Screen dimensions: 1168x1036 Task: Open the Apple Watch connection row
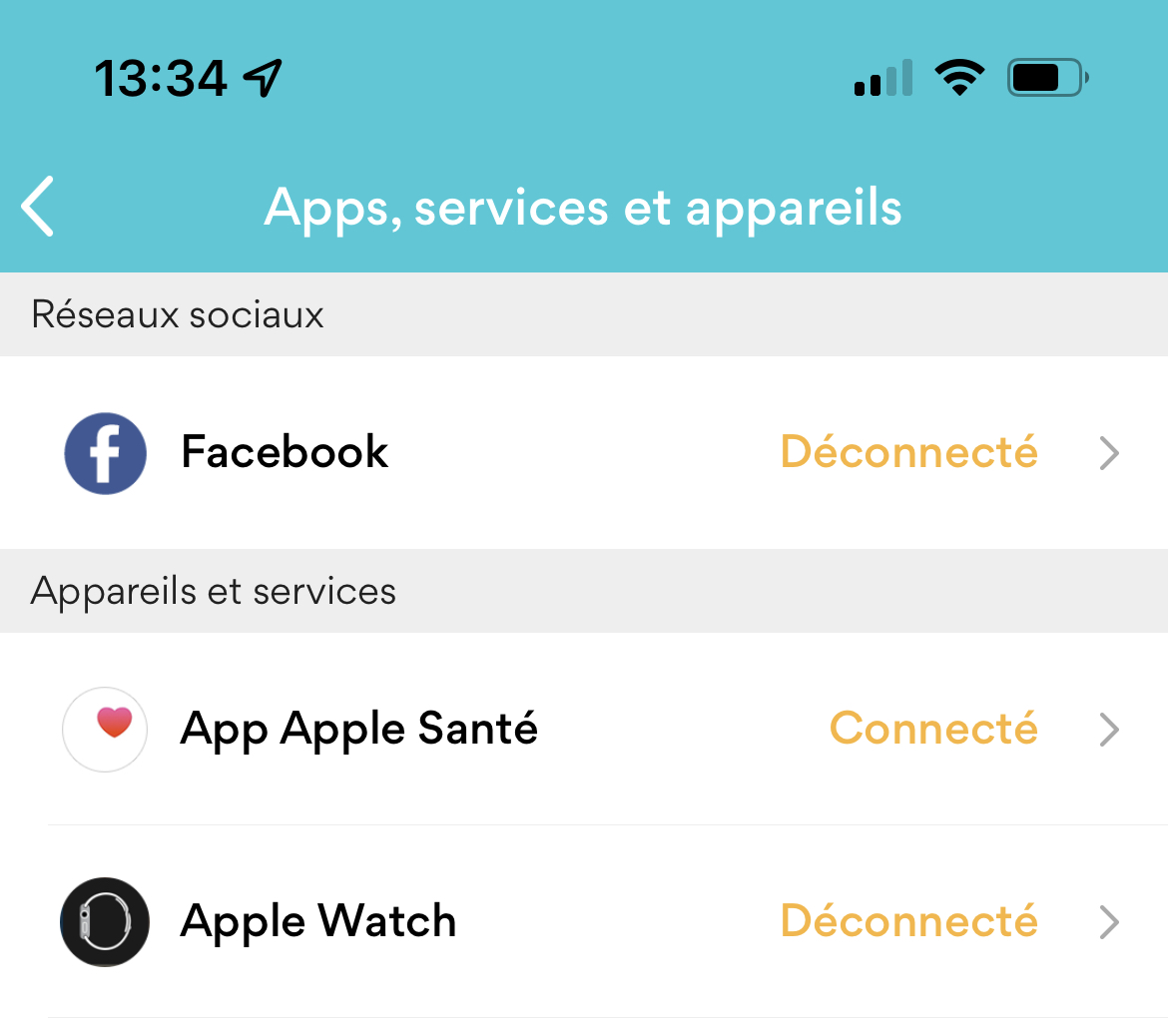(x=584, y=921)
